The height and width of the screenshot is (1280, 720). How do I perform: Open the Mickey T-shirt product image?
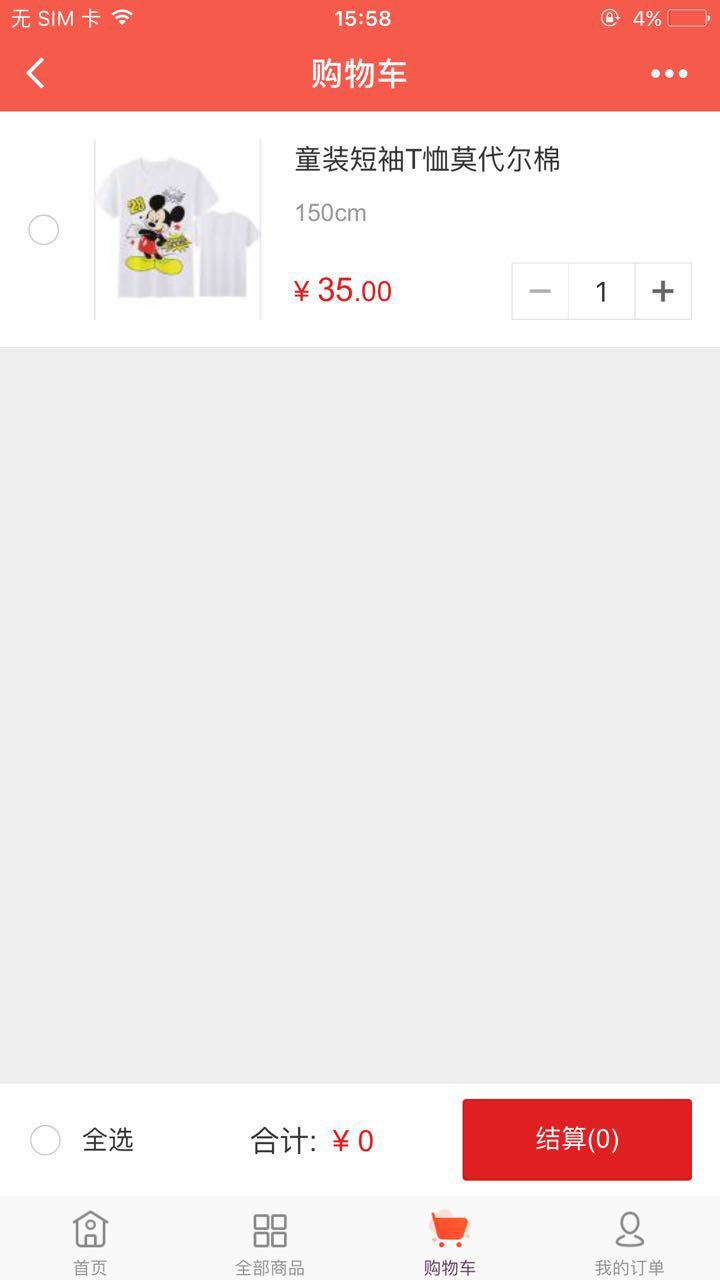pos(178,230)
